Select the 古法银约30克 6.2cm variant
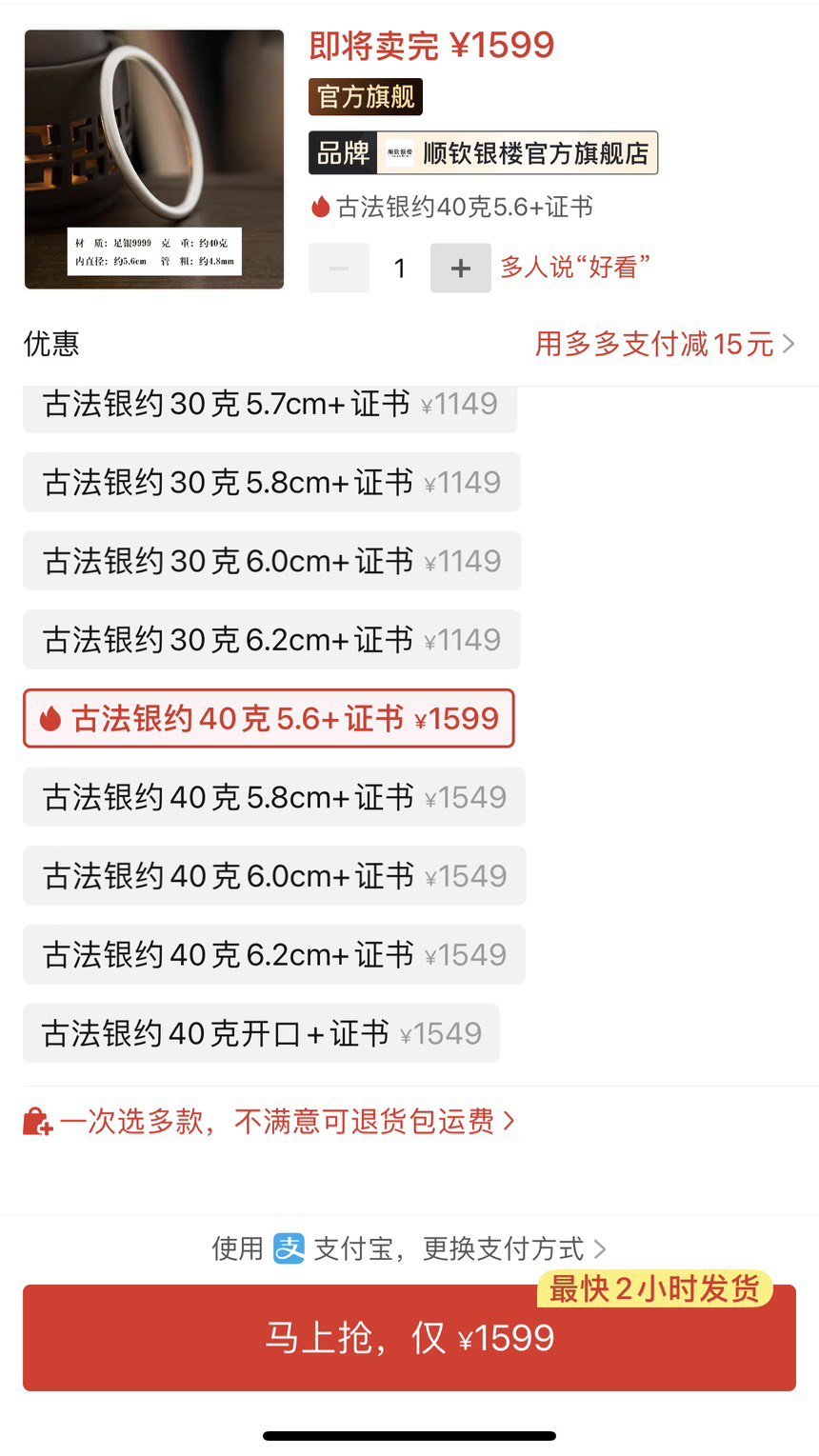819x1456 pixels. tap(271, 639)
